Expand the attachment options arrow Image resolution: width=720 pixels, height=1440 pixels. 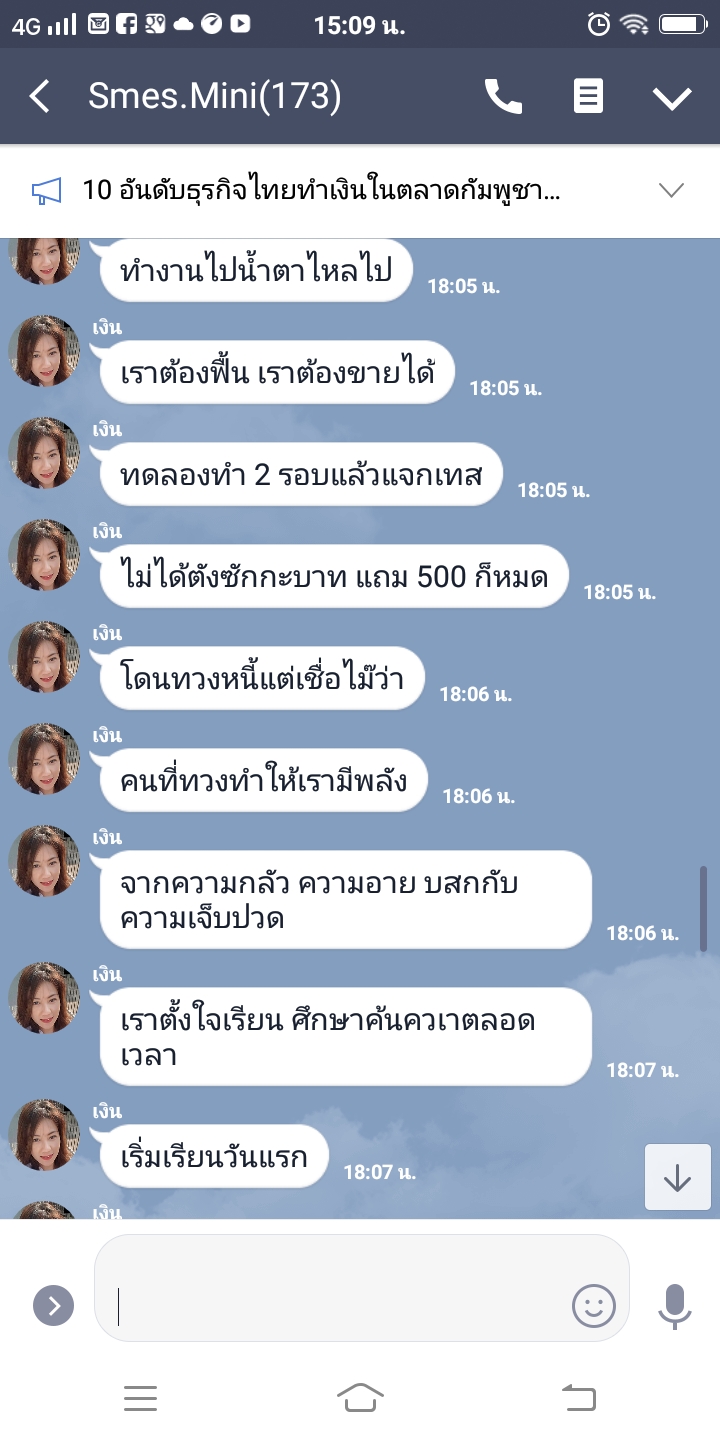click(x=54, y=1305)
